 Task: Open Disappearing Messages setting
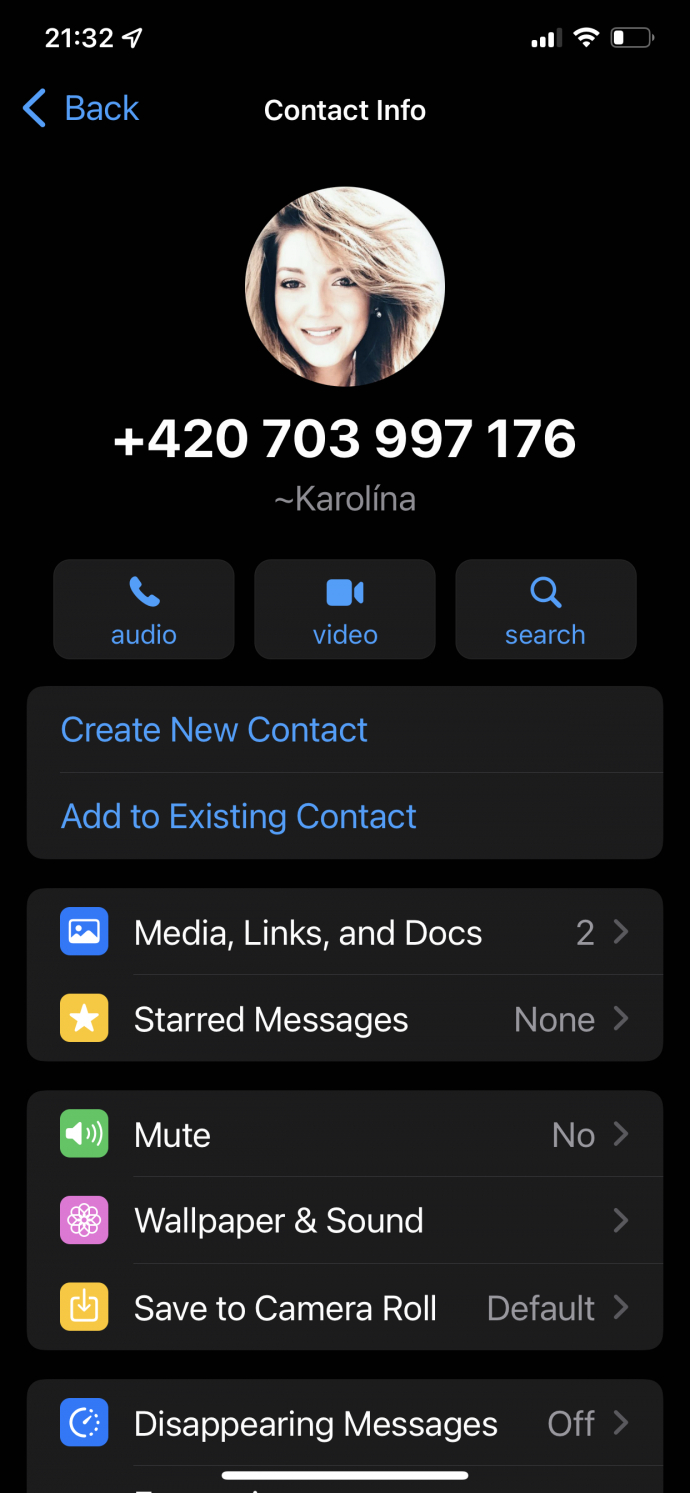[x=344, y=1424]
